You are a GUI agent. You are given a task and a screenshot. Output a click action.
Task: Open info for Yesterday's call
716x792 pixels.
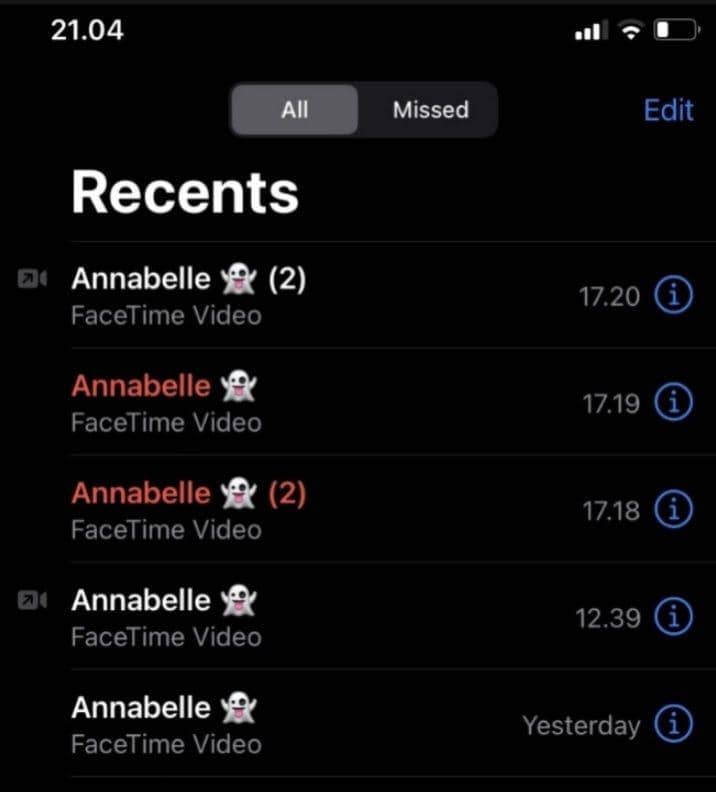coord(673,724)
